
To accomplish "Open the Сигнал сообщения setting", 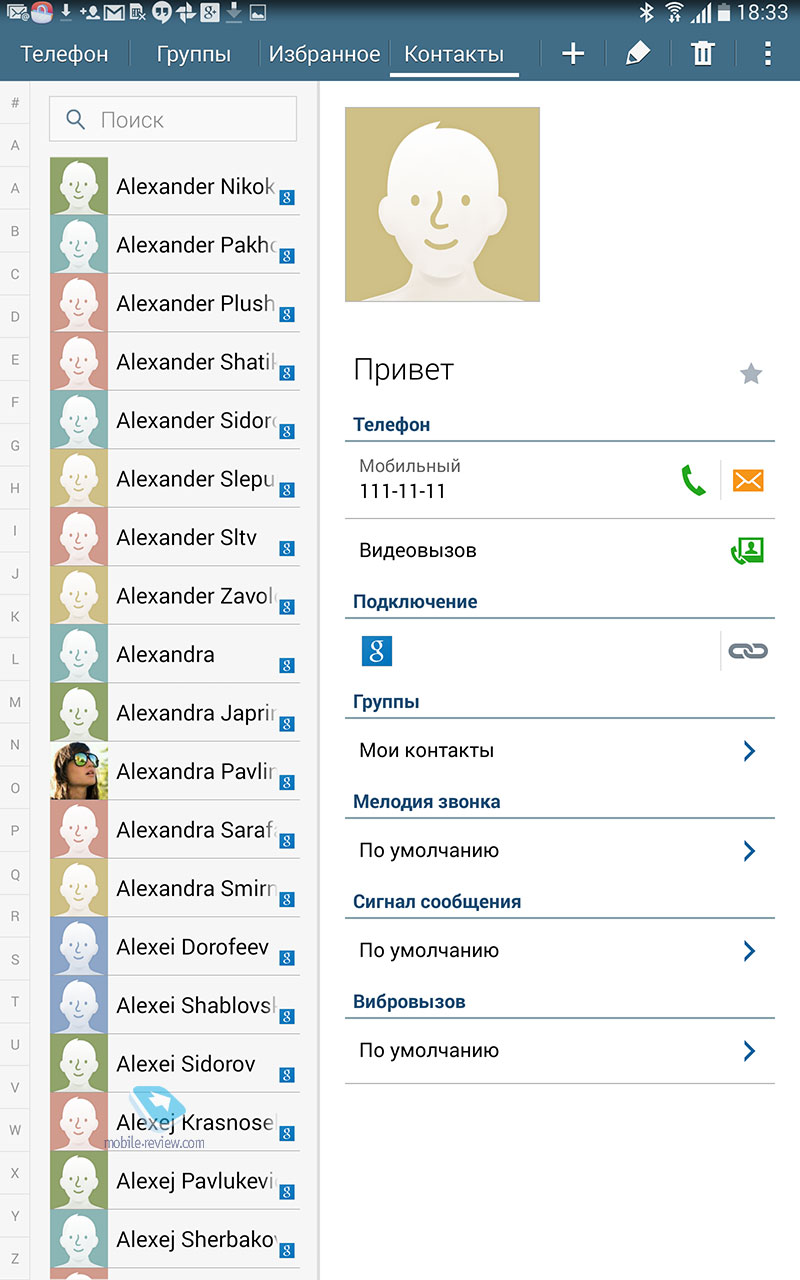I will point(560,950).
